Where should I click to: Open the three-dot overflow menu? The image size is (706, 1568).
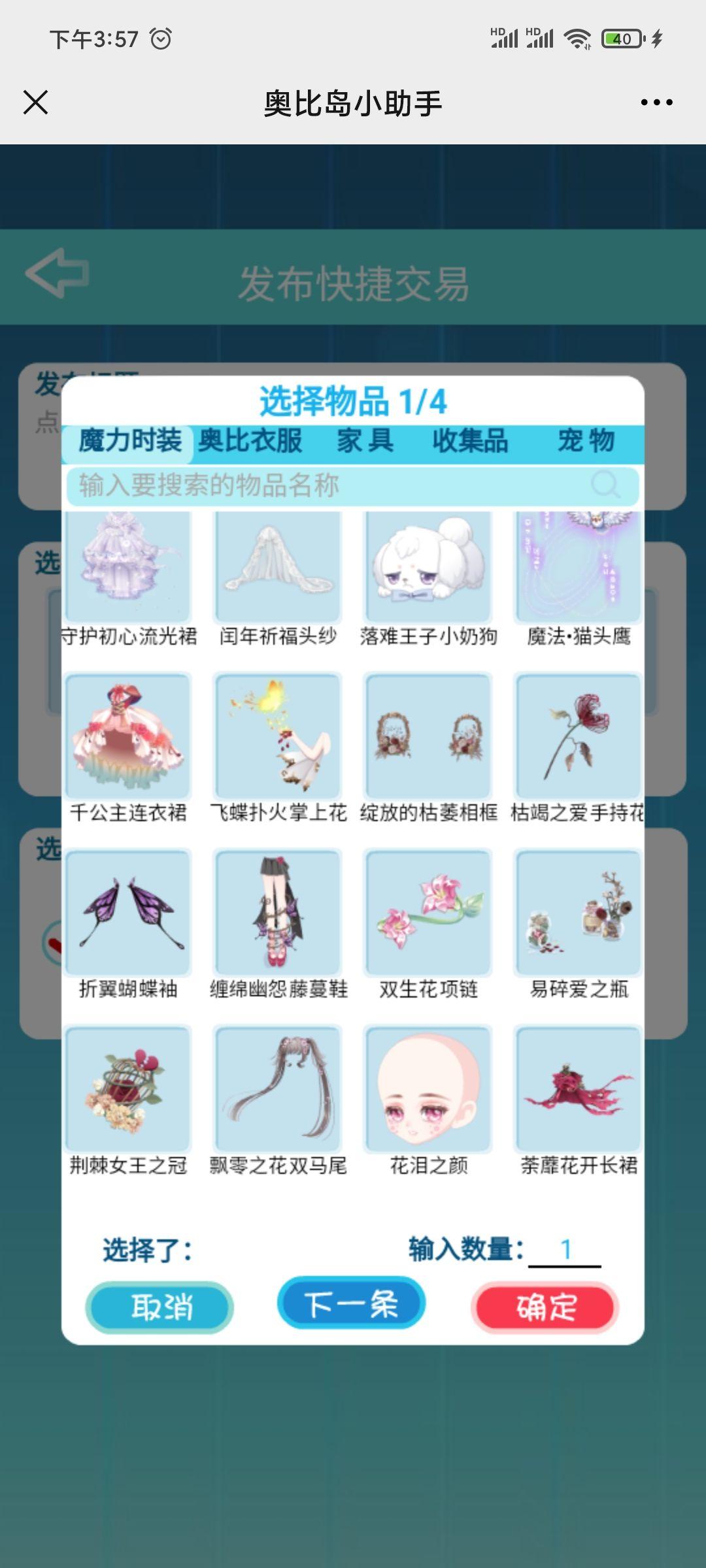[656, 103]
